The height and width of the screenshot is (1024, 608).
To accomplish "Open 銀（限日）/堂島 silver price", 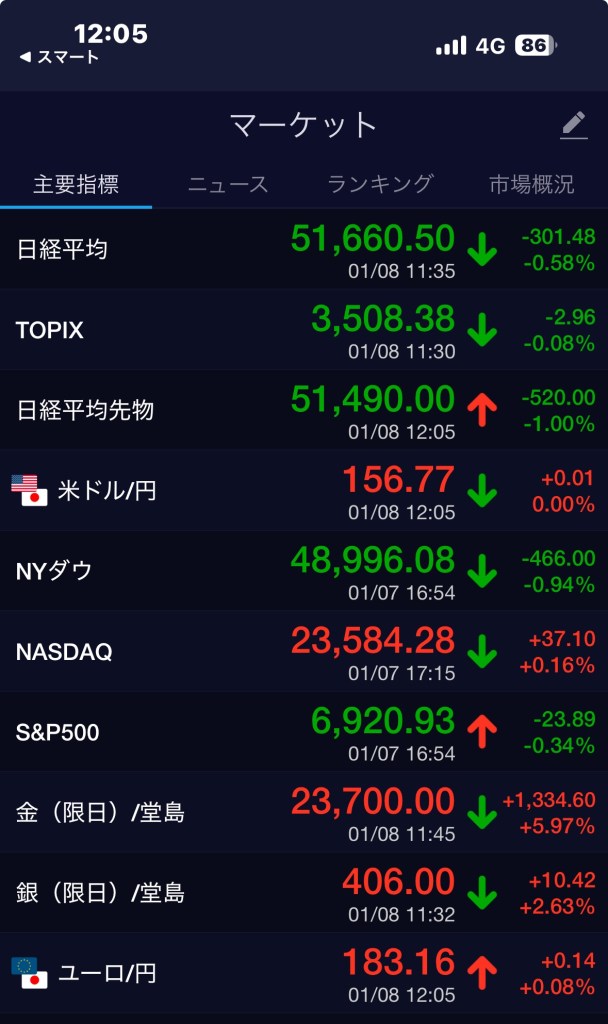I will click(304, 893).
